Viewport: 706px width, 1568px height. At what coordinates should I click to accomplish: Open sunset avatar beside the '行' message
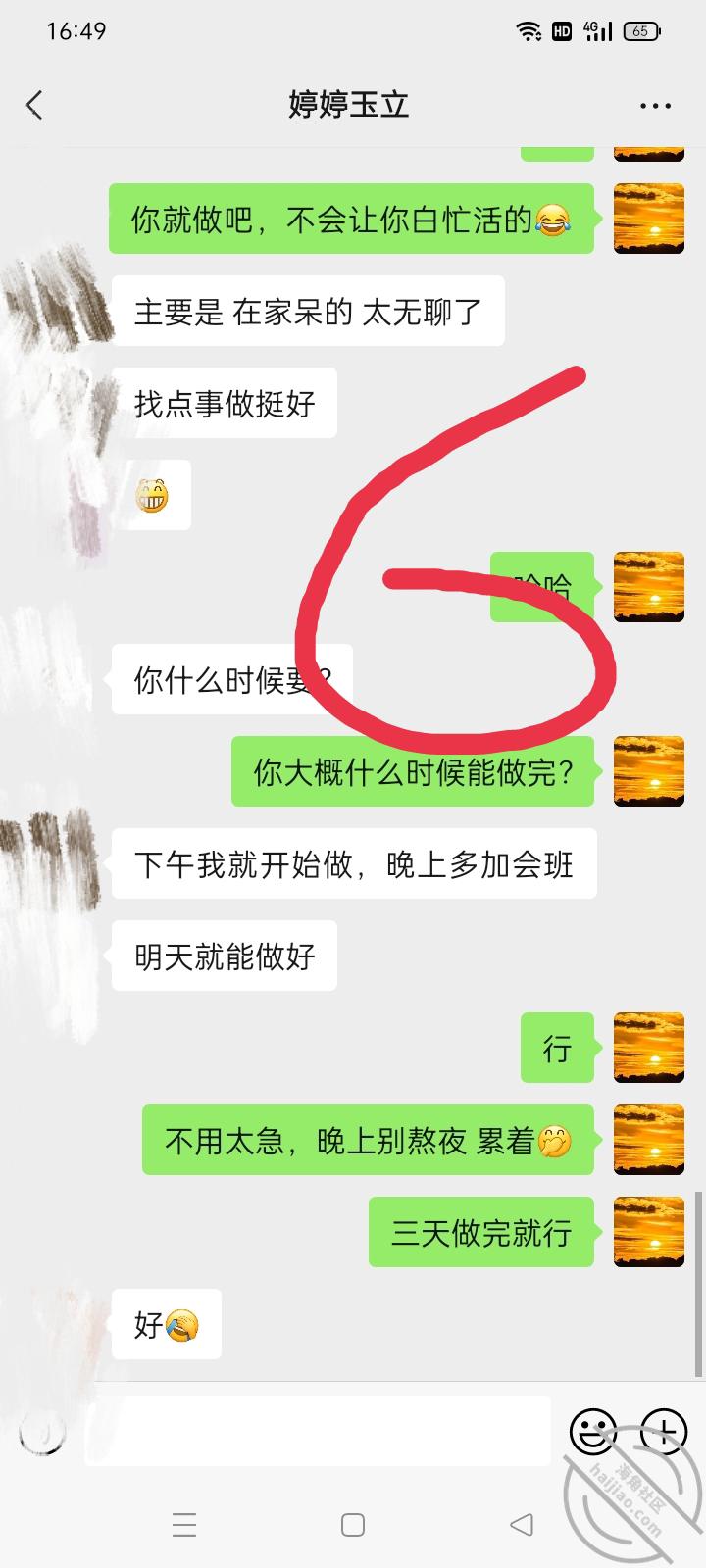coord(648,1048)
